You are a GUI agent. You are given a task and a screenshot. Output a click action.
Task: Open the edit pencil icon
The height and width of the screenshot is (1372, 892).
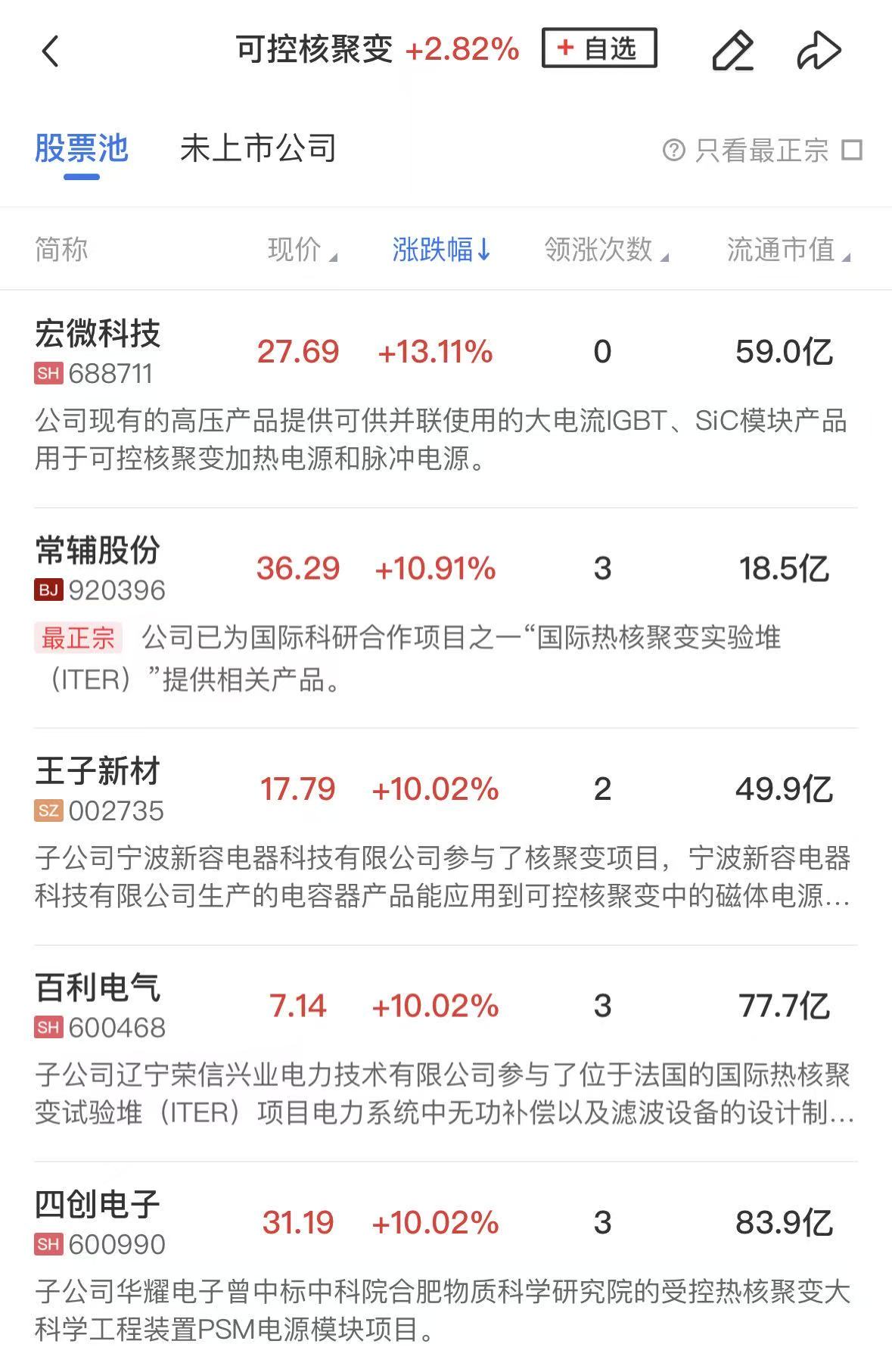[732, 51]
